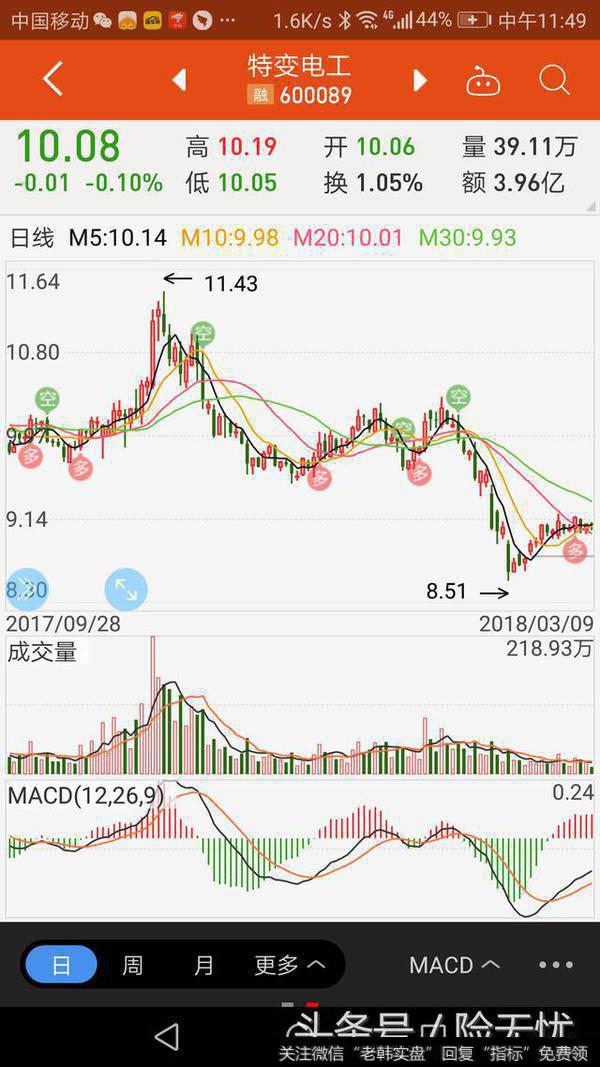Open stock search
The height and width of the screenshot is (1067, 600).
pyautogui.click(x=554, y=80)
